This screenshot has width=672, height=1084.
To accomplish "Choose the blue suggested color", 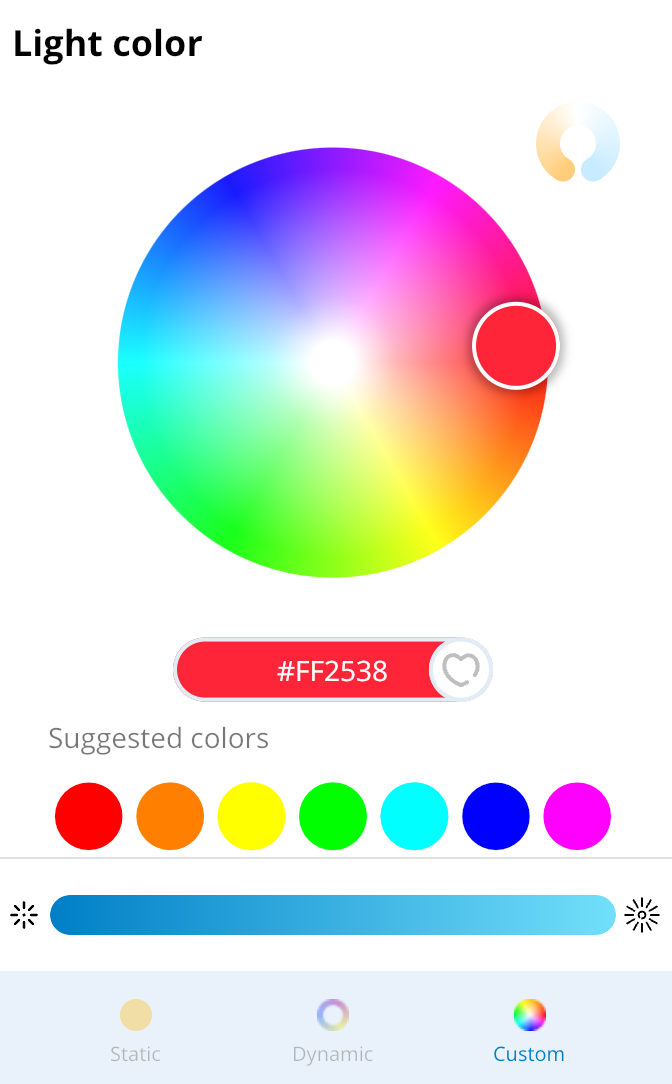I will [x=496, y=816].
